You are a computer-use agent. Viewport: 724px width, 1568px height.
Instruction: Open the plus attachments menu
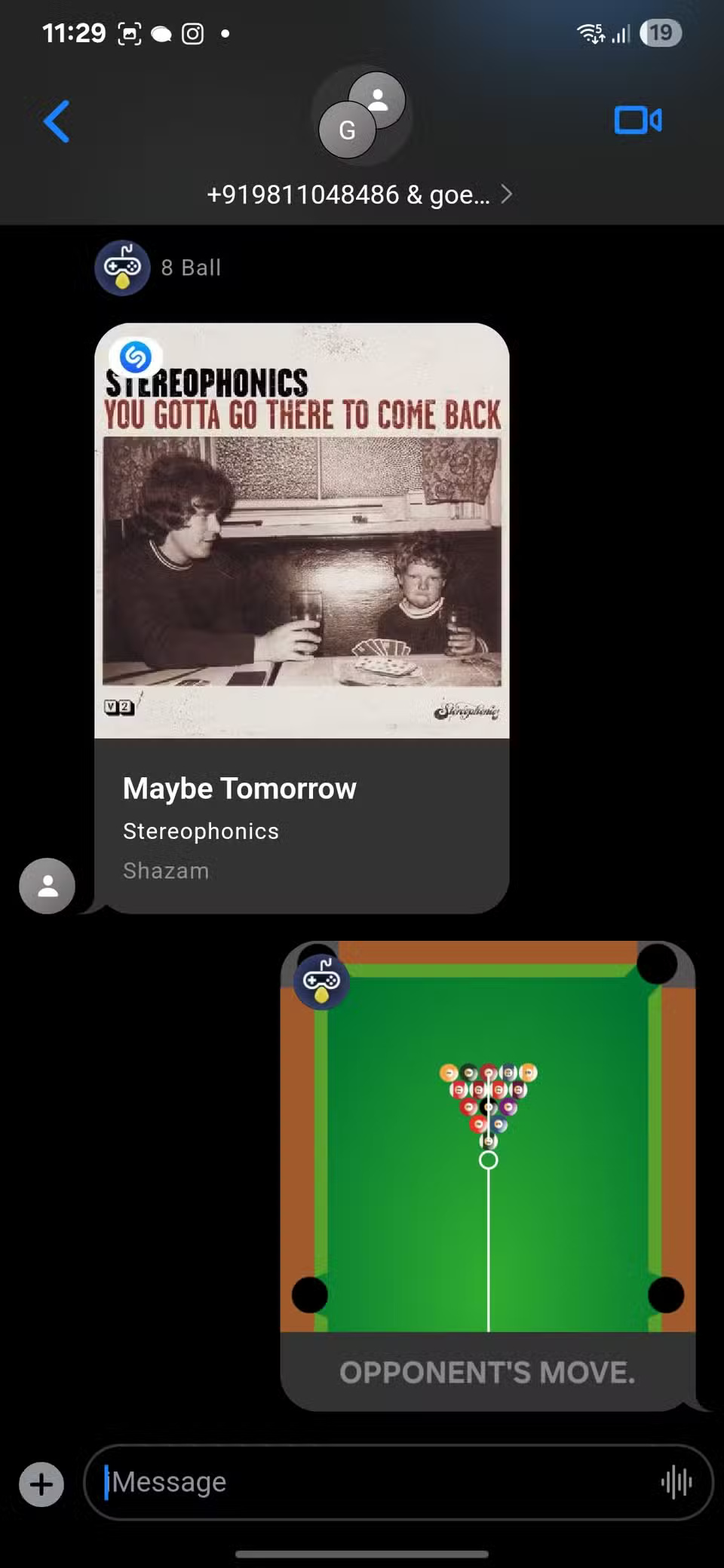tap(41, 1484)
